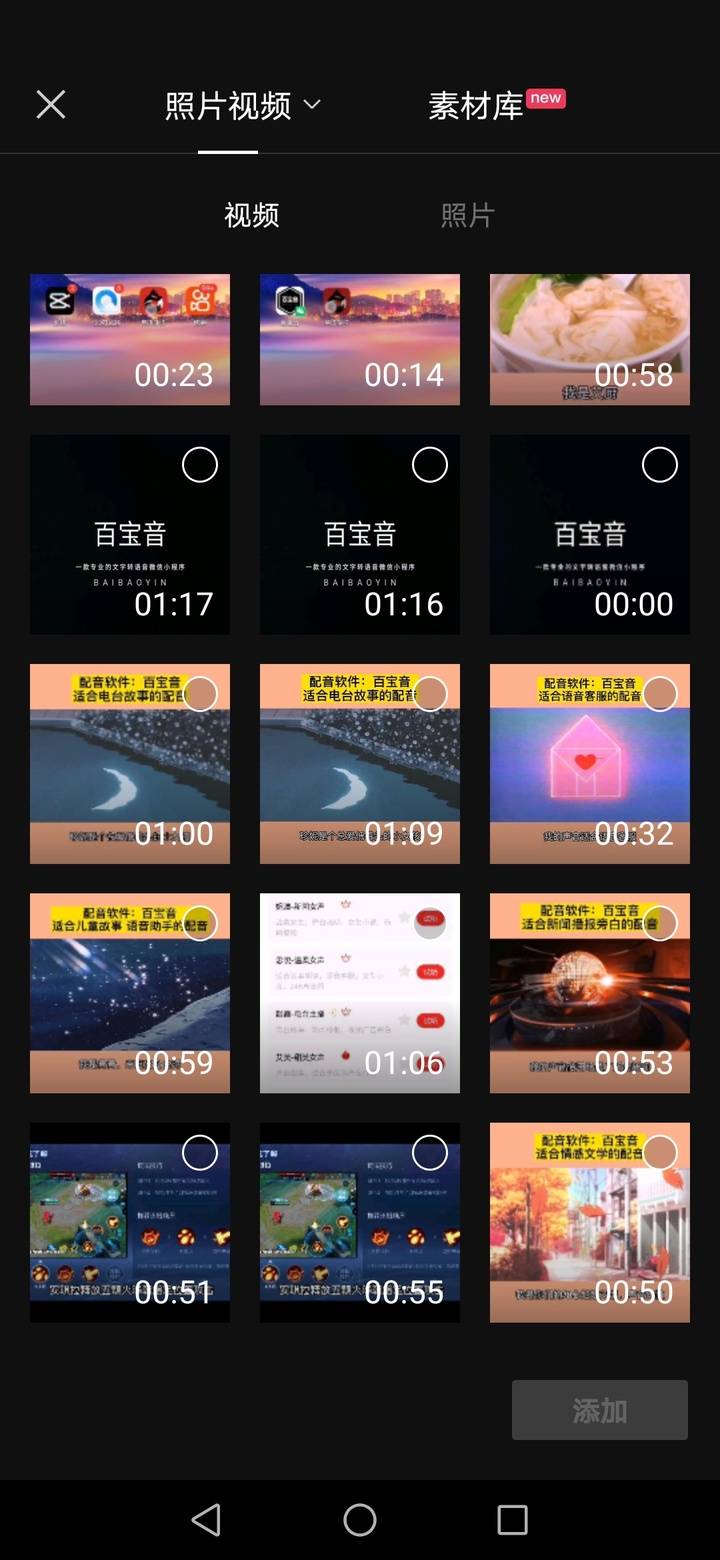Open the 00:58 dumpling video
This screenshot has height=1560, width=720.
point(590,339)
